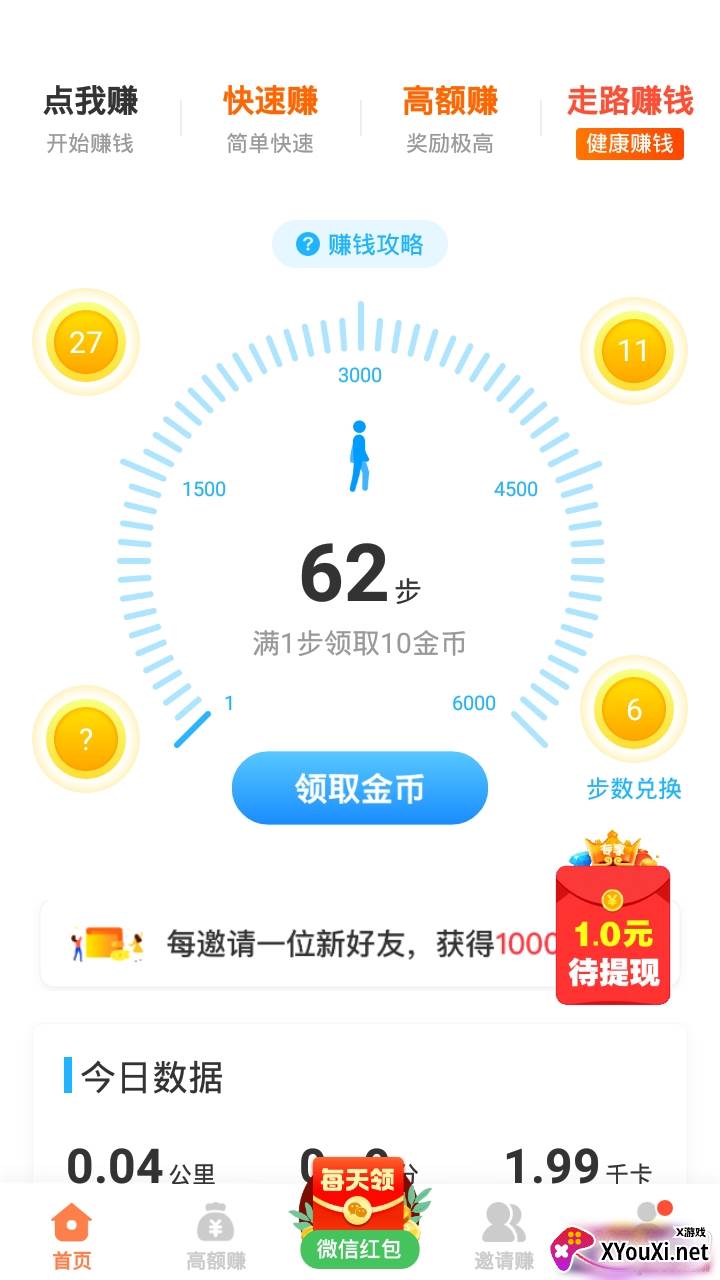The height and width of the screenshot is (1280, 720).
Task: Collect the 11 gold coin bubble
Action: click(633, 351)
